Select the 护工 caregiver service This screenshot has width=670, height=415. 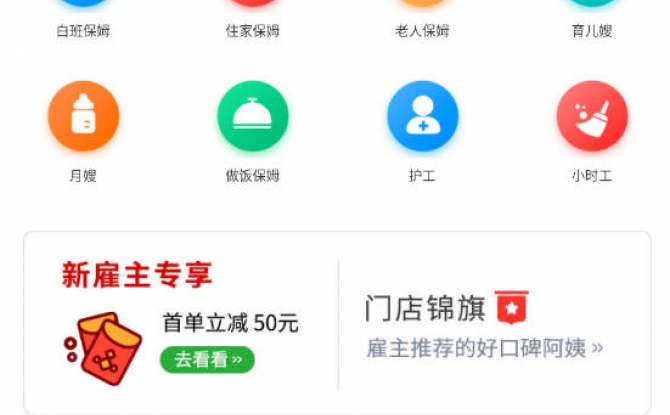422,117
